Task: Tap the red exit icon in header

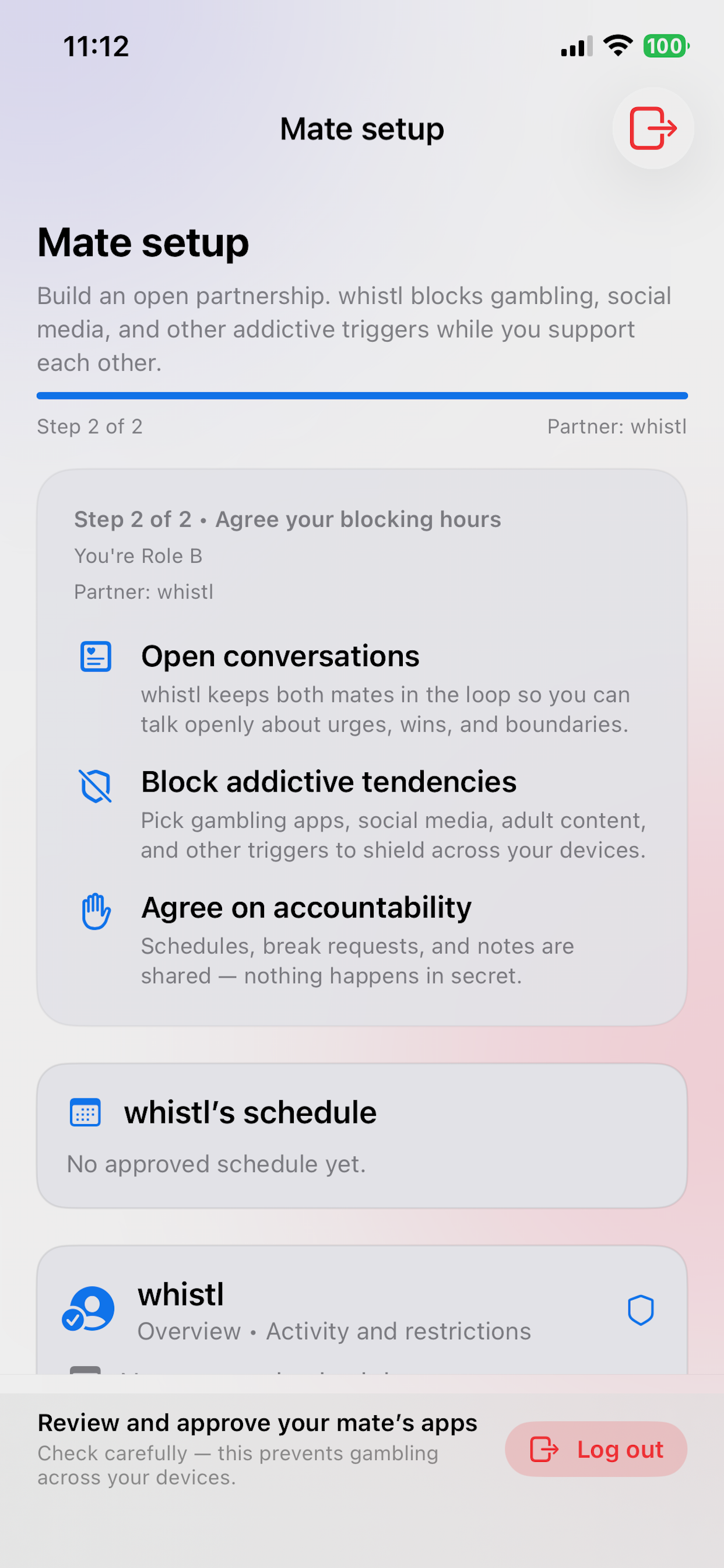Action: pos(652,128)
